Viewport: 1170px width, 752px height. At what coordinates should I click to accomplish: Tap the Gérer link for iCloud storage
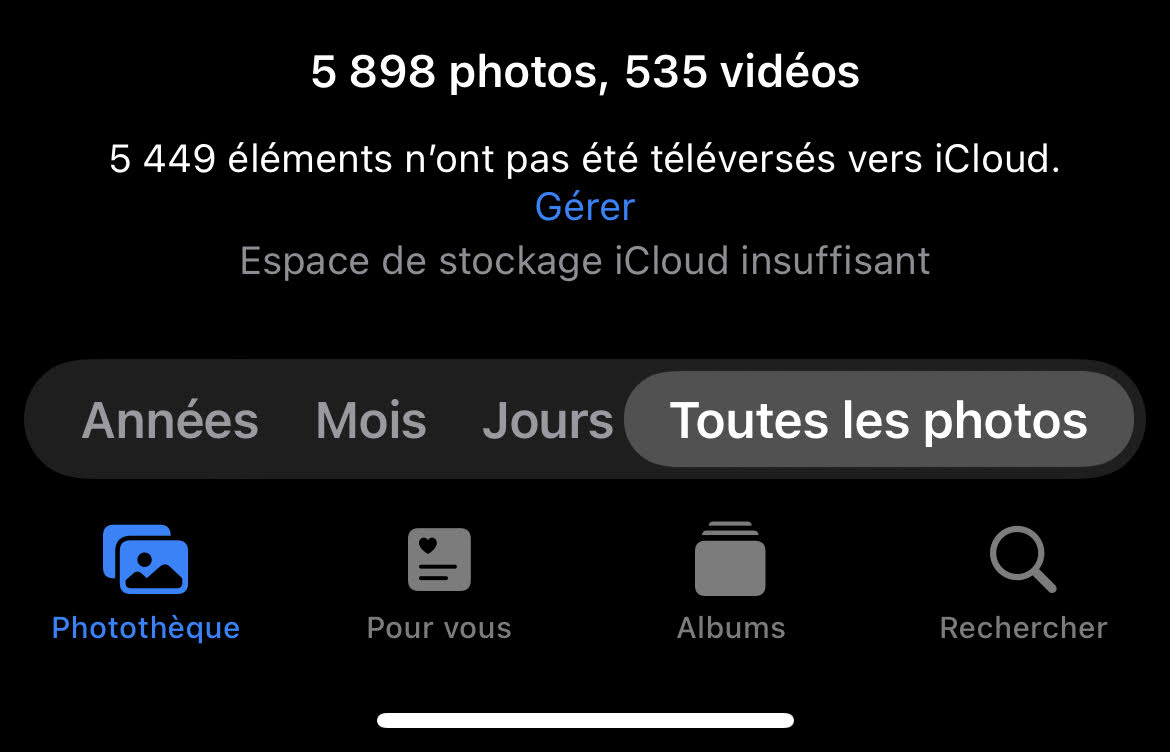[585, 207]
